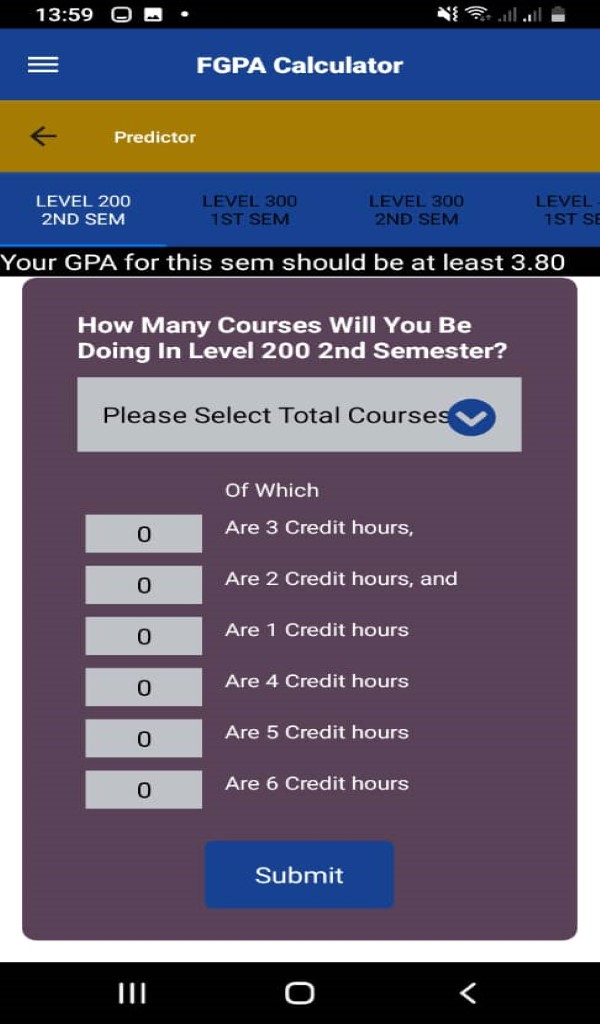
Task: Open the recent apps view
Action: click(133, 993)
